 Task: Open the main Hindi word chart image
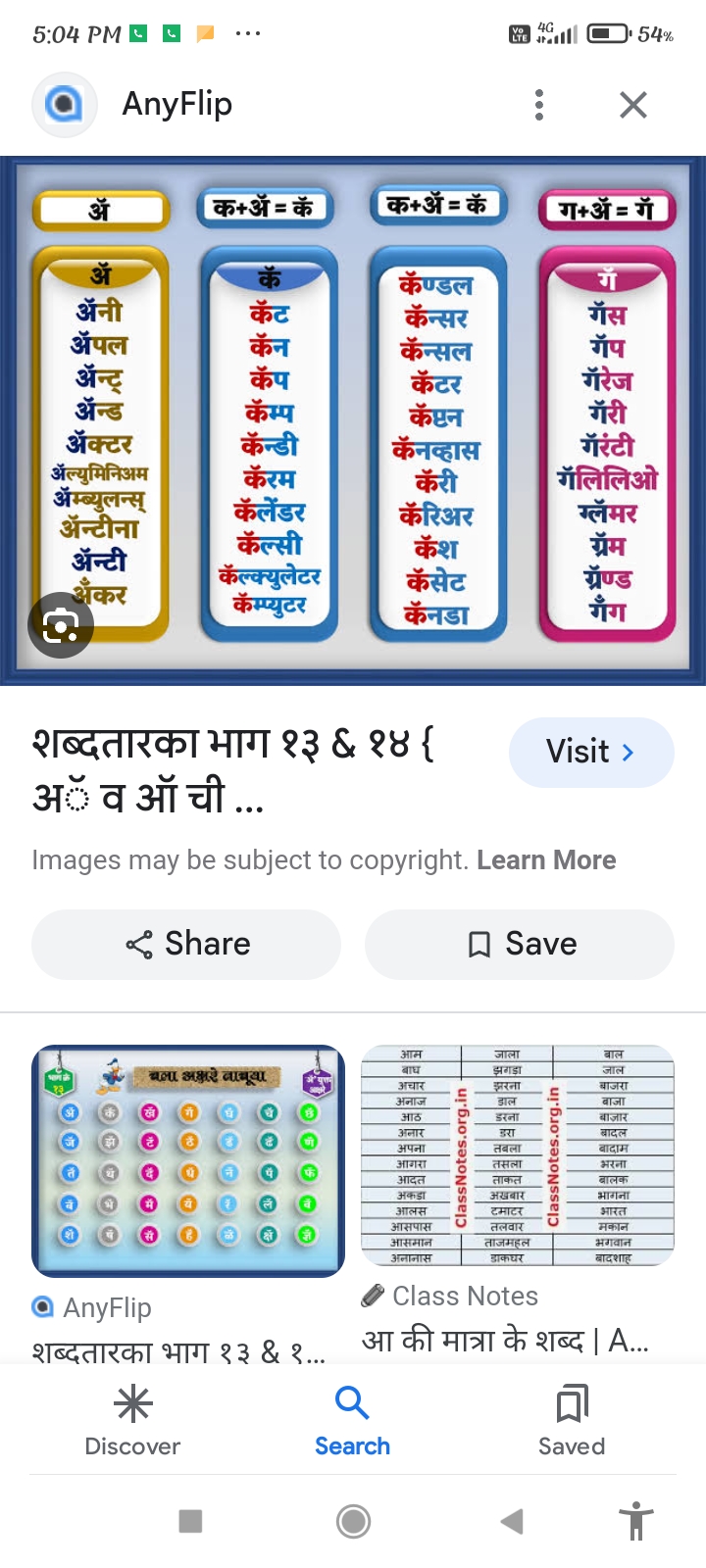(x=353, y=420)
